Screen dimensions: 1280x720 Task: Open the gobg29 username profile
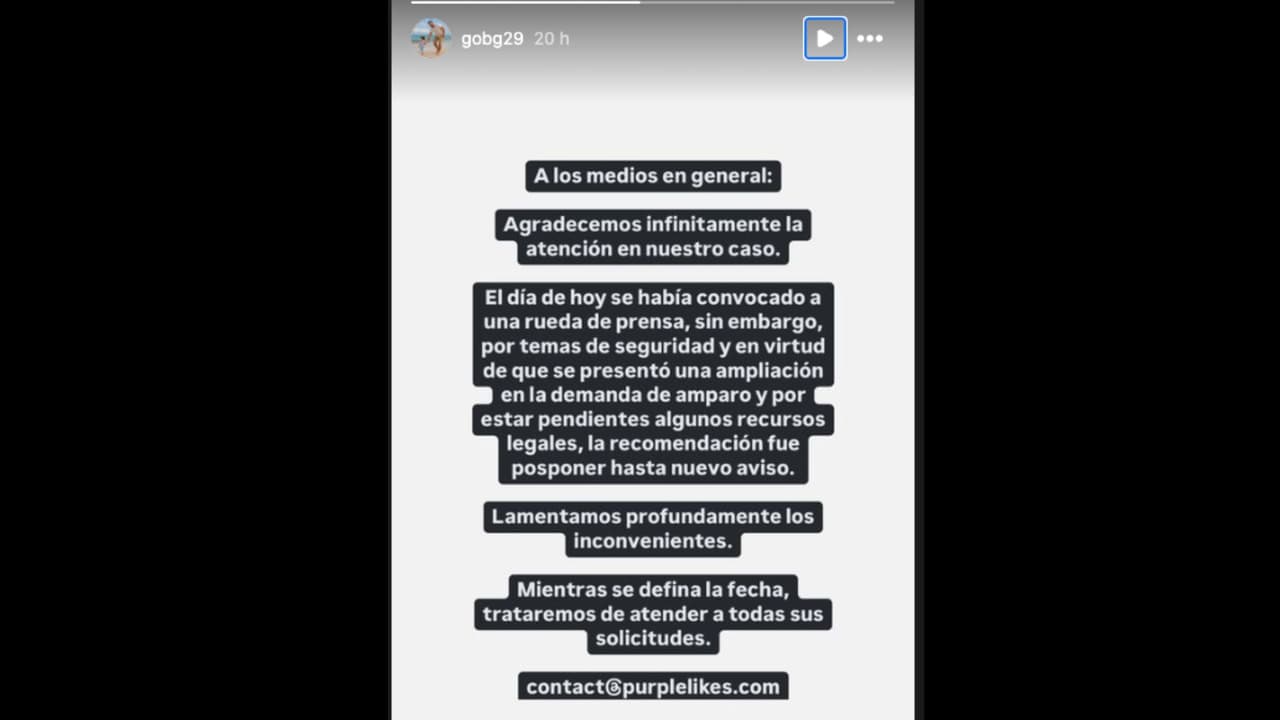[x=492, y=39]
